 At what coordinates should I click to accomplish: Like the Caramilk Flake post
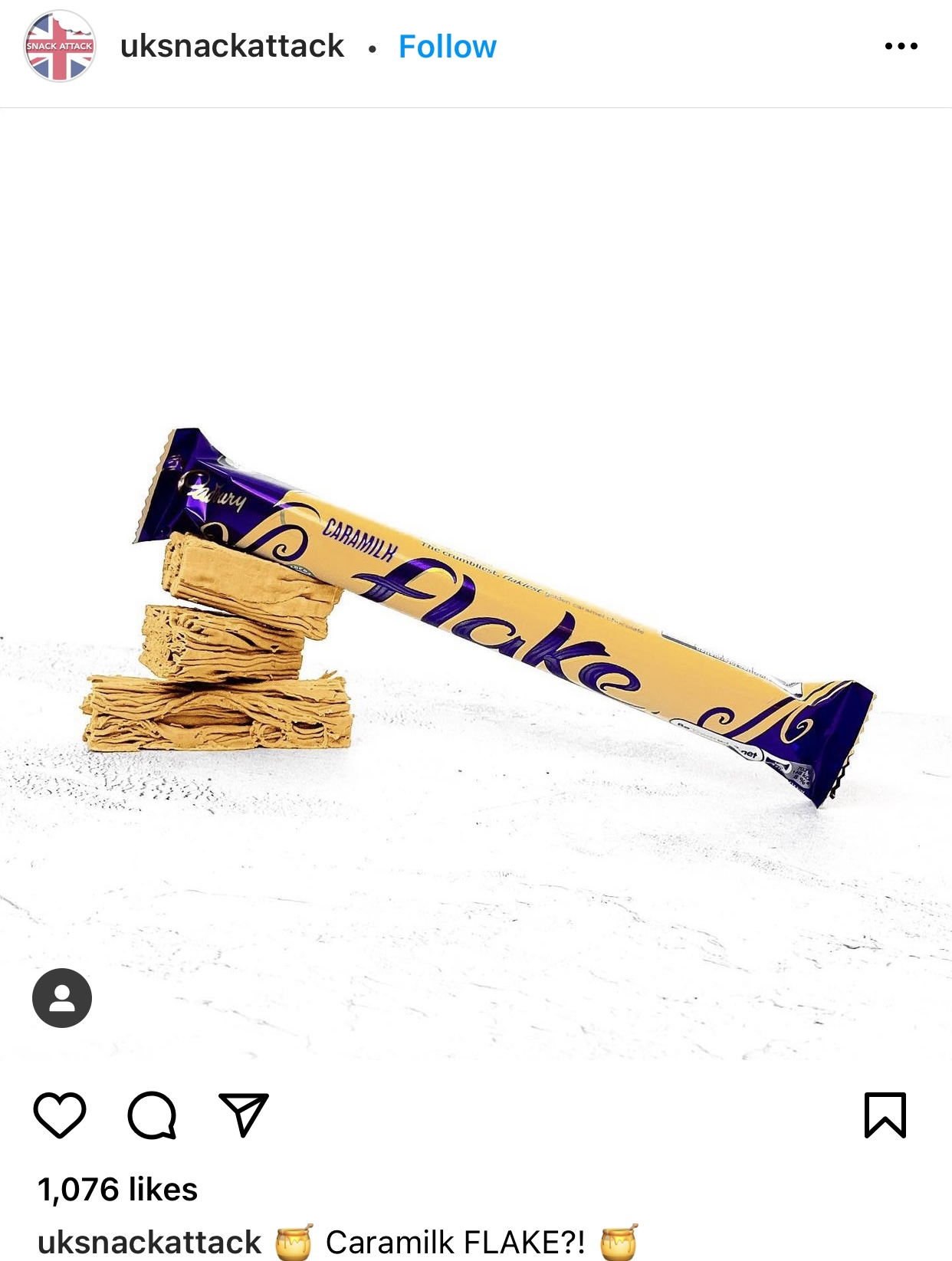point(60,1115)
